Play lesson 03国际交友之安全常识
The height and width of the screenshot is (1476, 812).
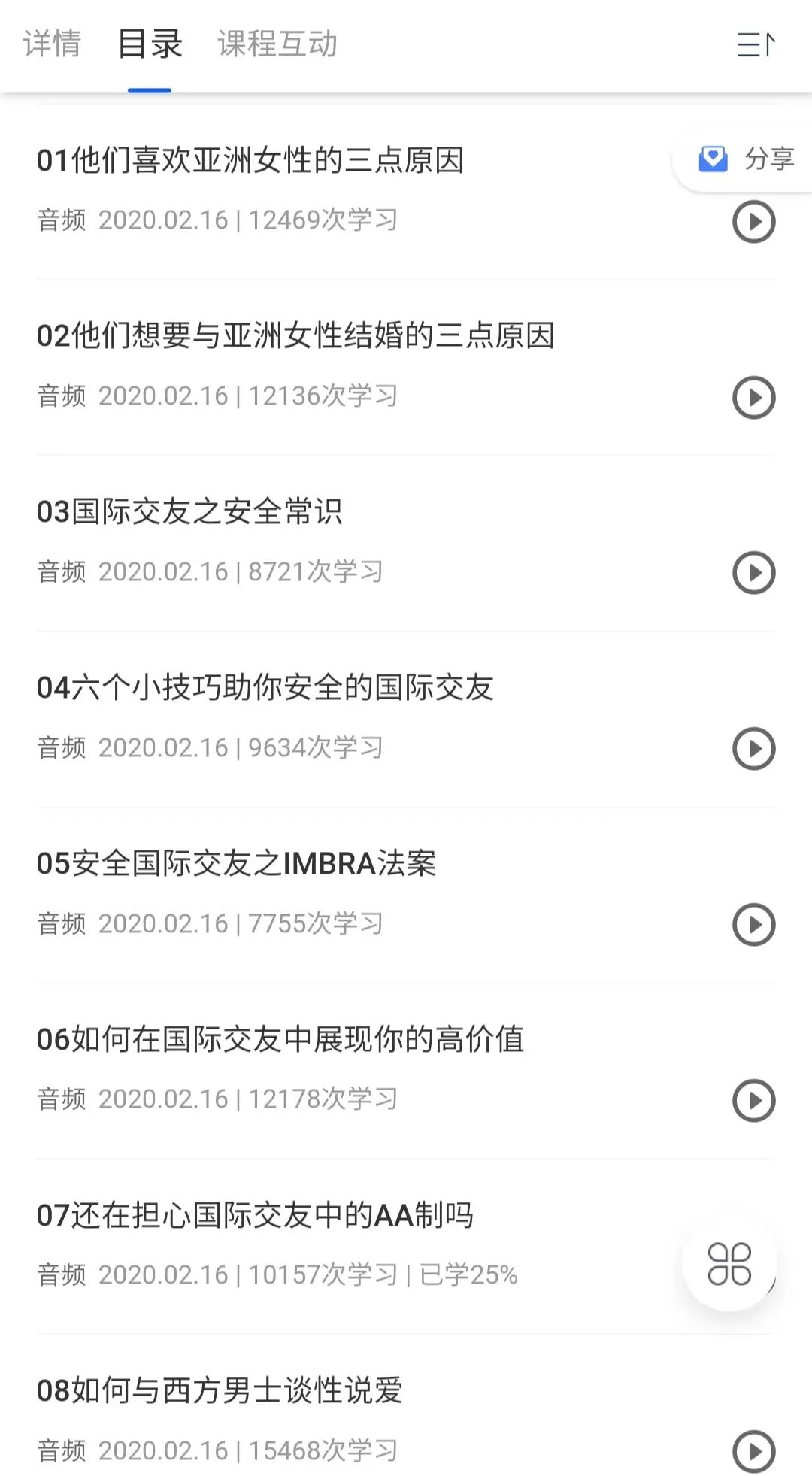(753, 573)
